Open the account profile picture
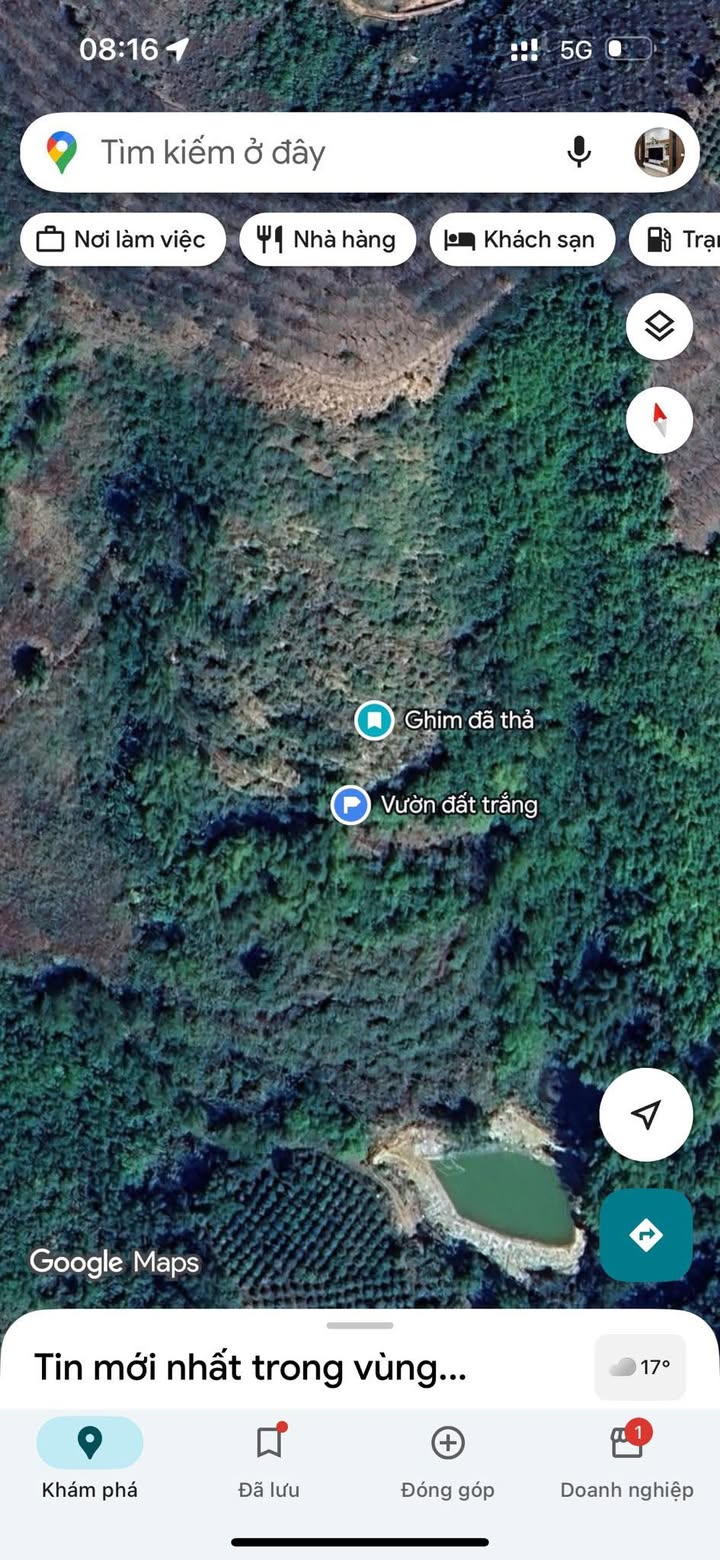This screenshot has height=1560, width=720. [x=659, y=153]
